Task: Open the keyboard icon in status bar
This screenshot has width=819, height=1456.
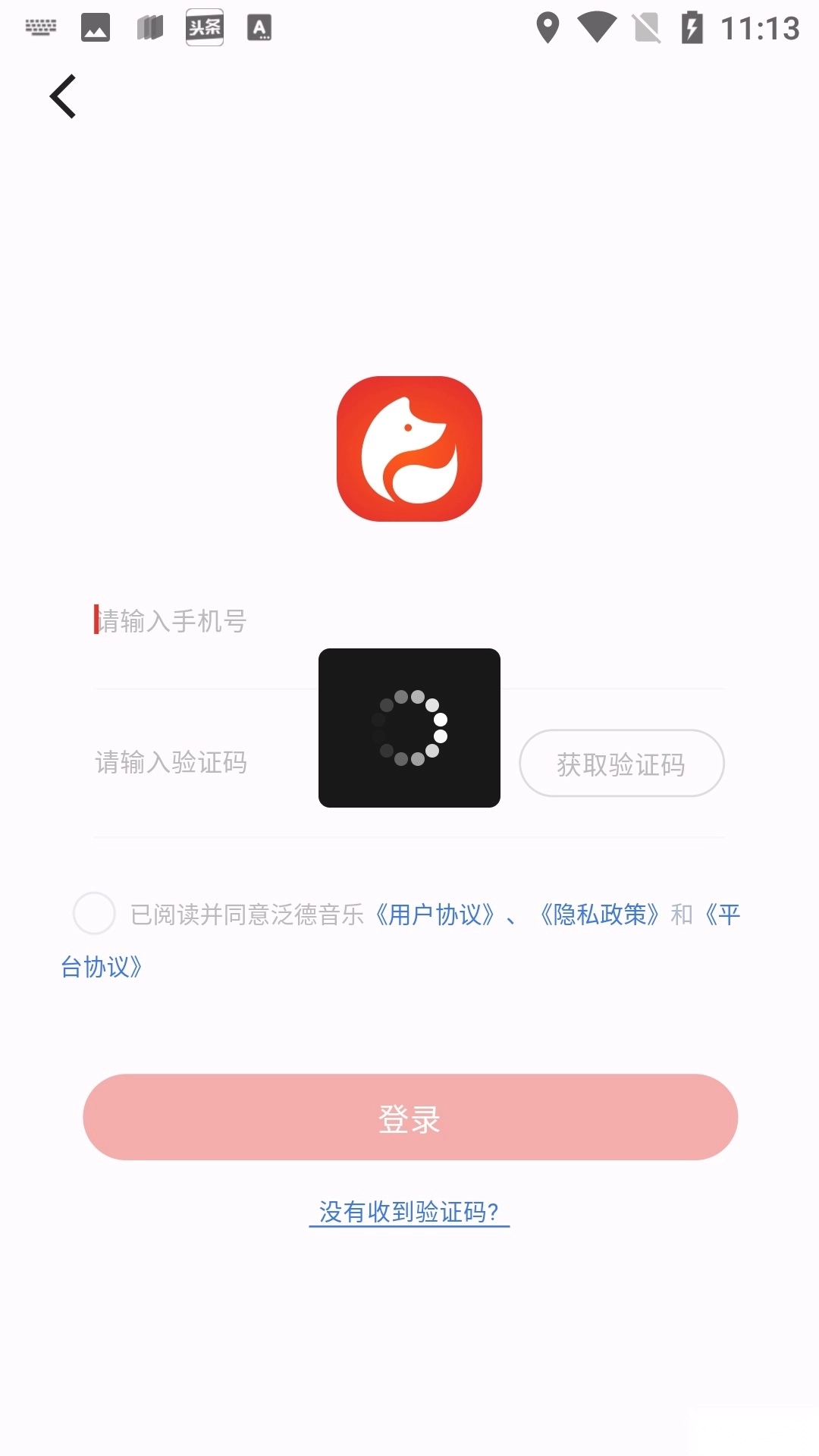Action: point(41,27)
